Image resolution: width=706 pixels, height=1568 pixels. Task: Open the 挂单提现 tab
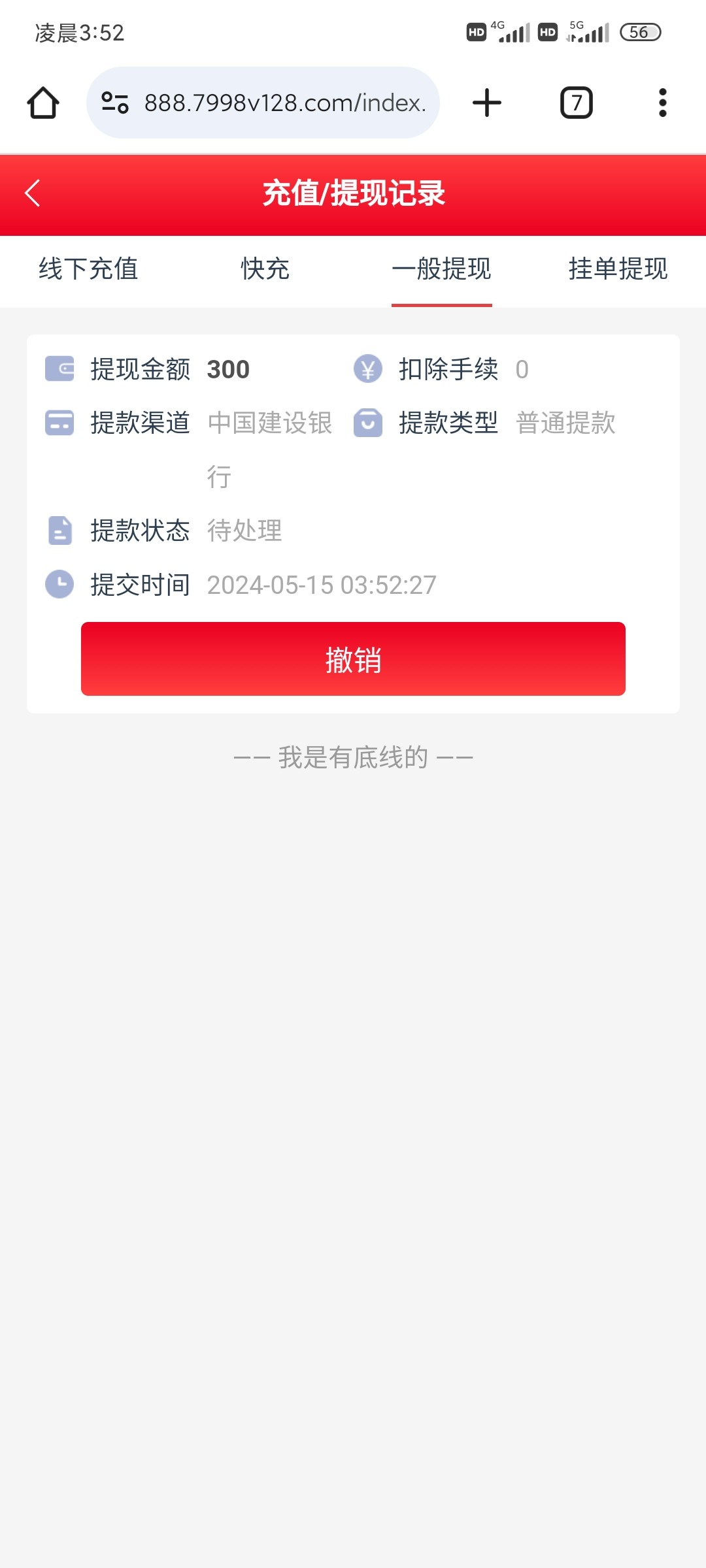click(618, 269)
